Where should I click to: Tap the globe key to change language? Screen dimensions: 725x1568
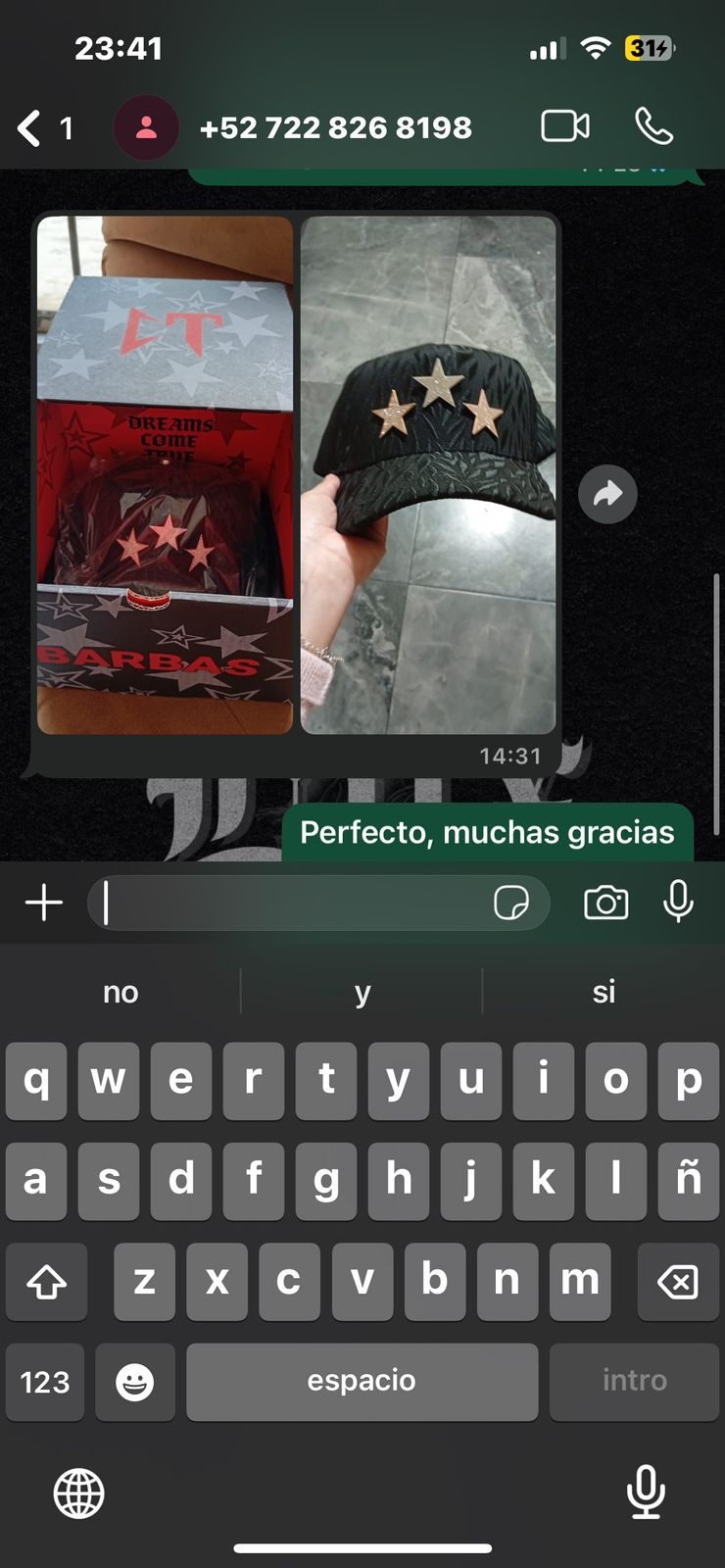coord(78,1494)
